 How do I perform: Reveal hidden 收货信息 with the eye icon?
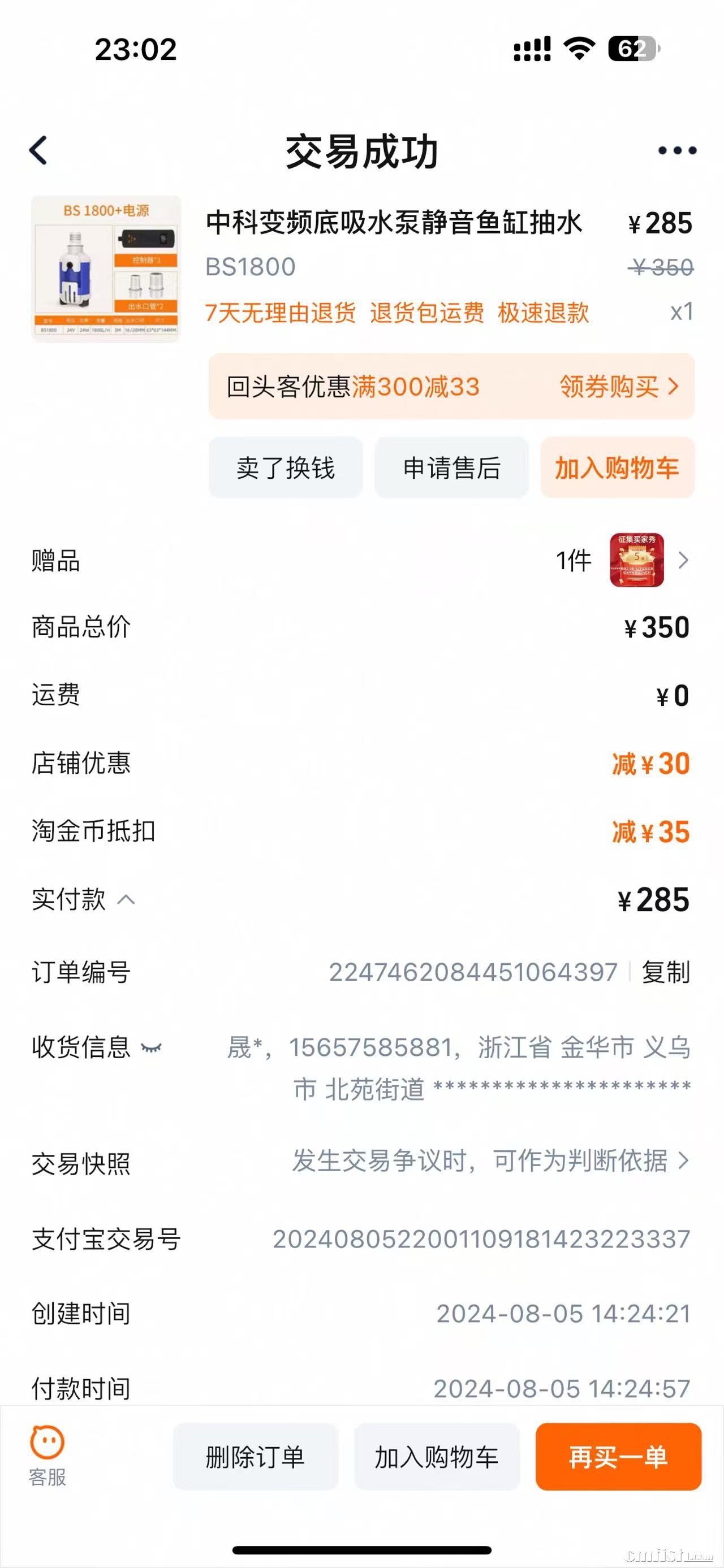coord(152,1047)
